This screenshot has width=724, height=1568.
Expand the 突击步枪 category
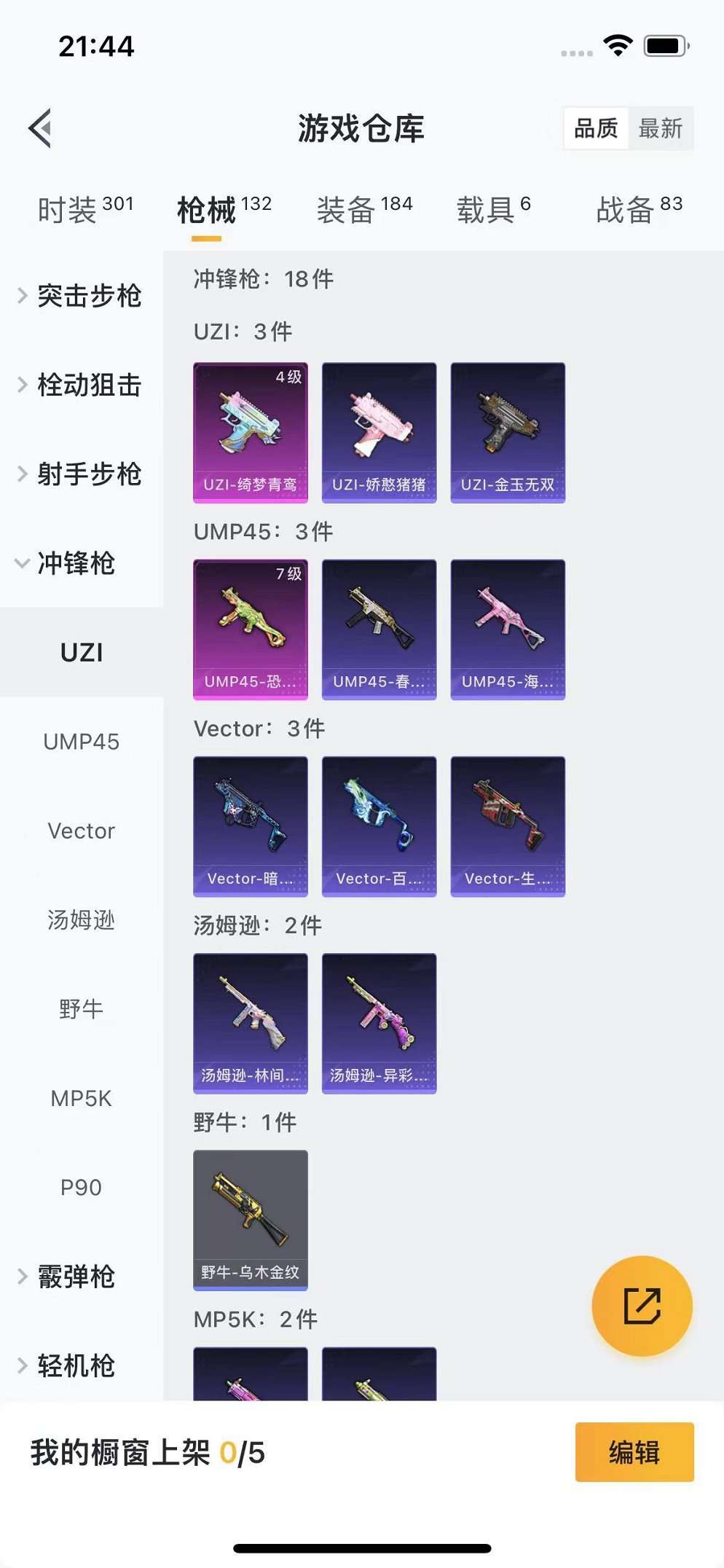tap(80, 296)
